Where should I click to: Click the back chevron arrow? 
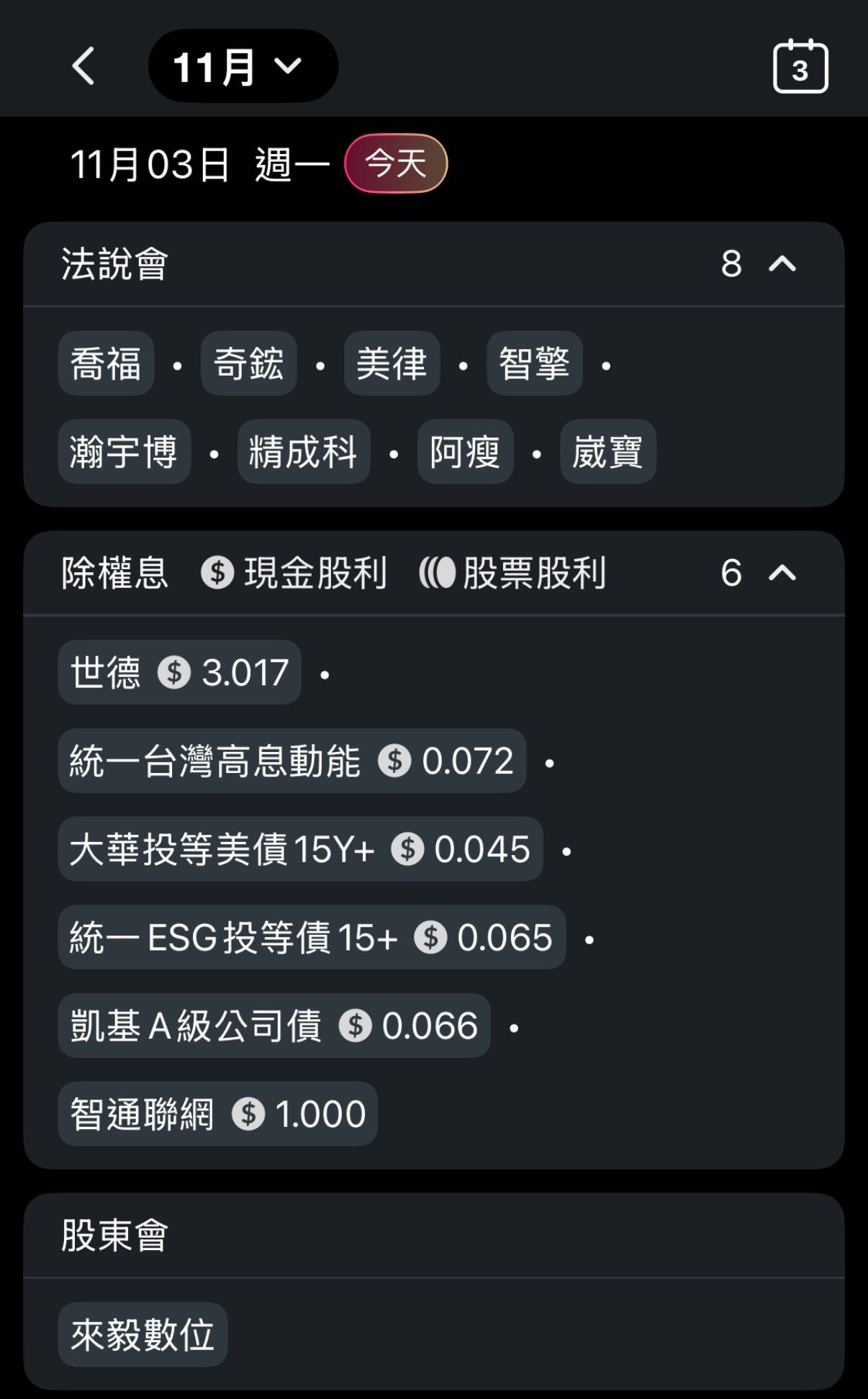pos(83,66)
